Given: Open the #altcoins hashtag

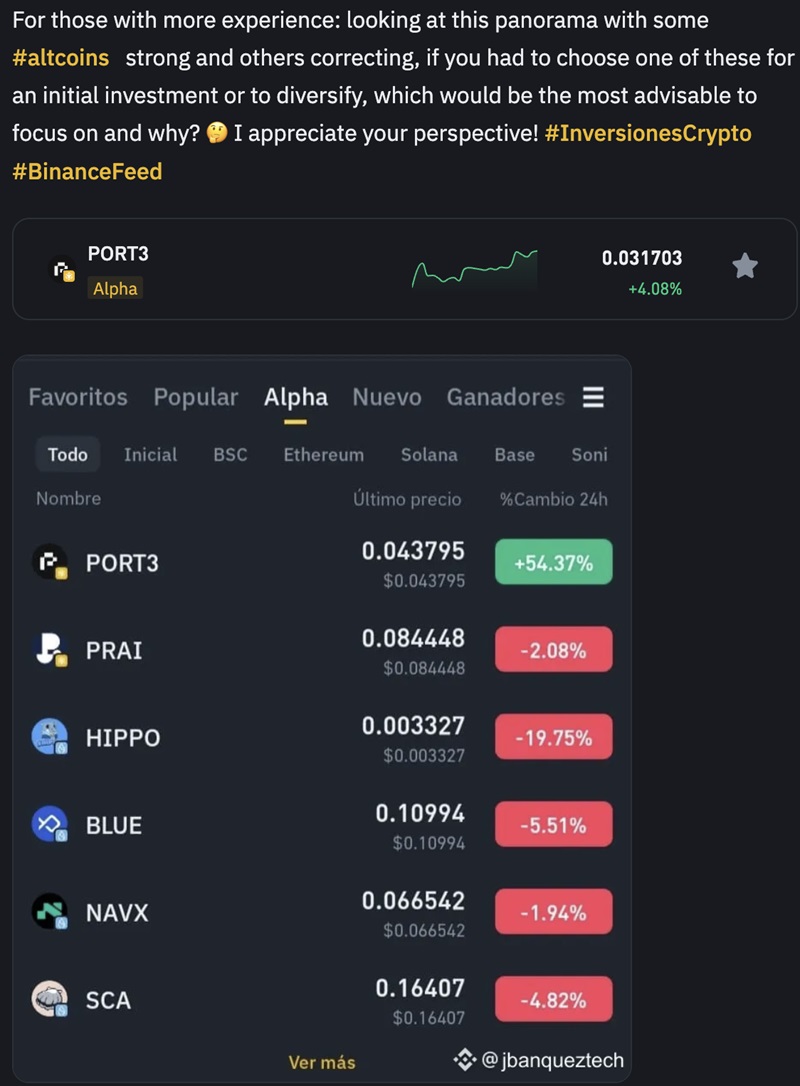Looking at the screenshot, I should pyautogui.click(x=61, y=58).
